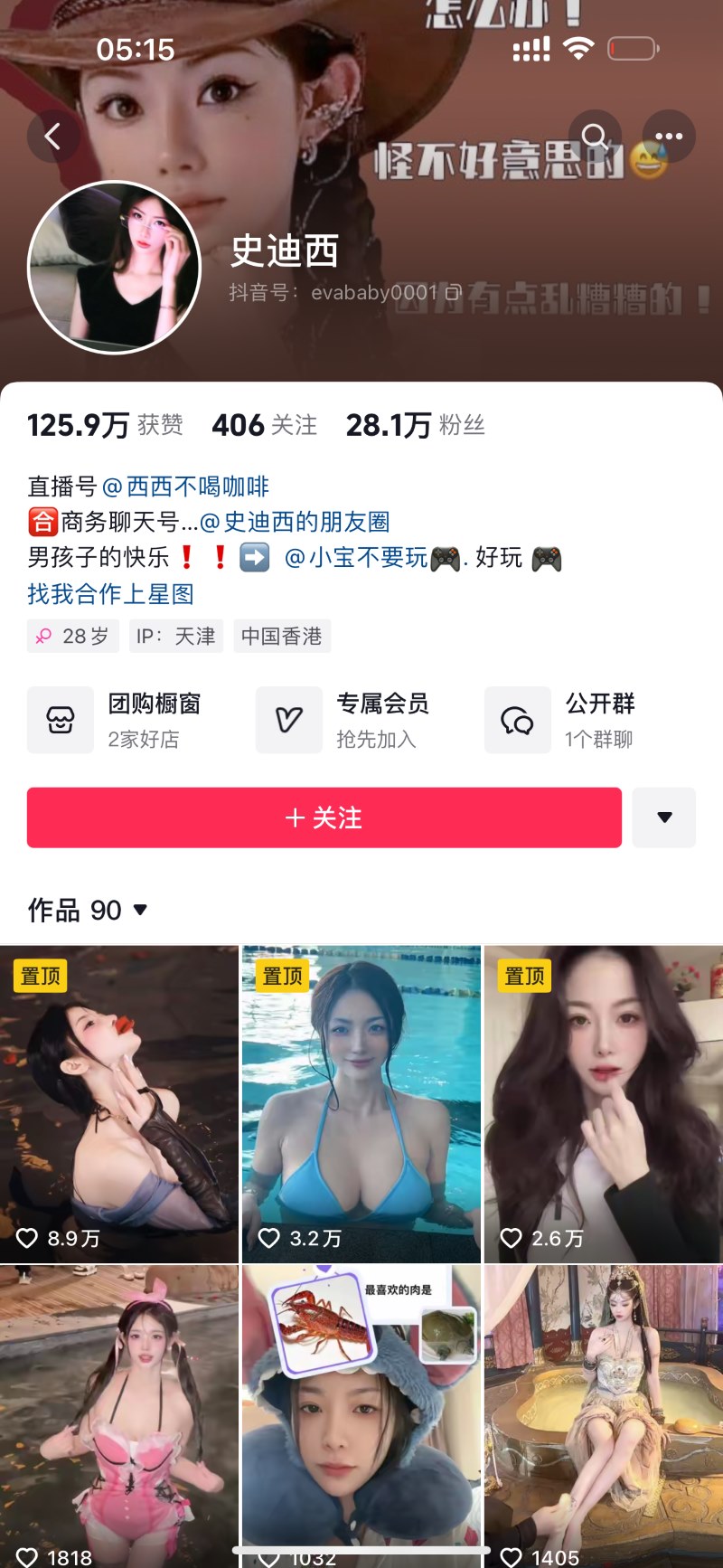Open pinned video with 2.6万 likes

coord(604,1103)
